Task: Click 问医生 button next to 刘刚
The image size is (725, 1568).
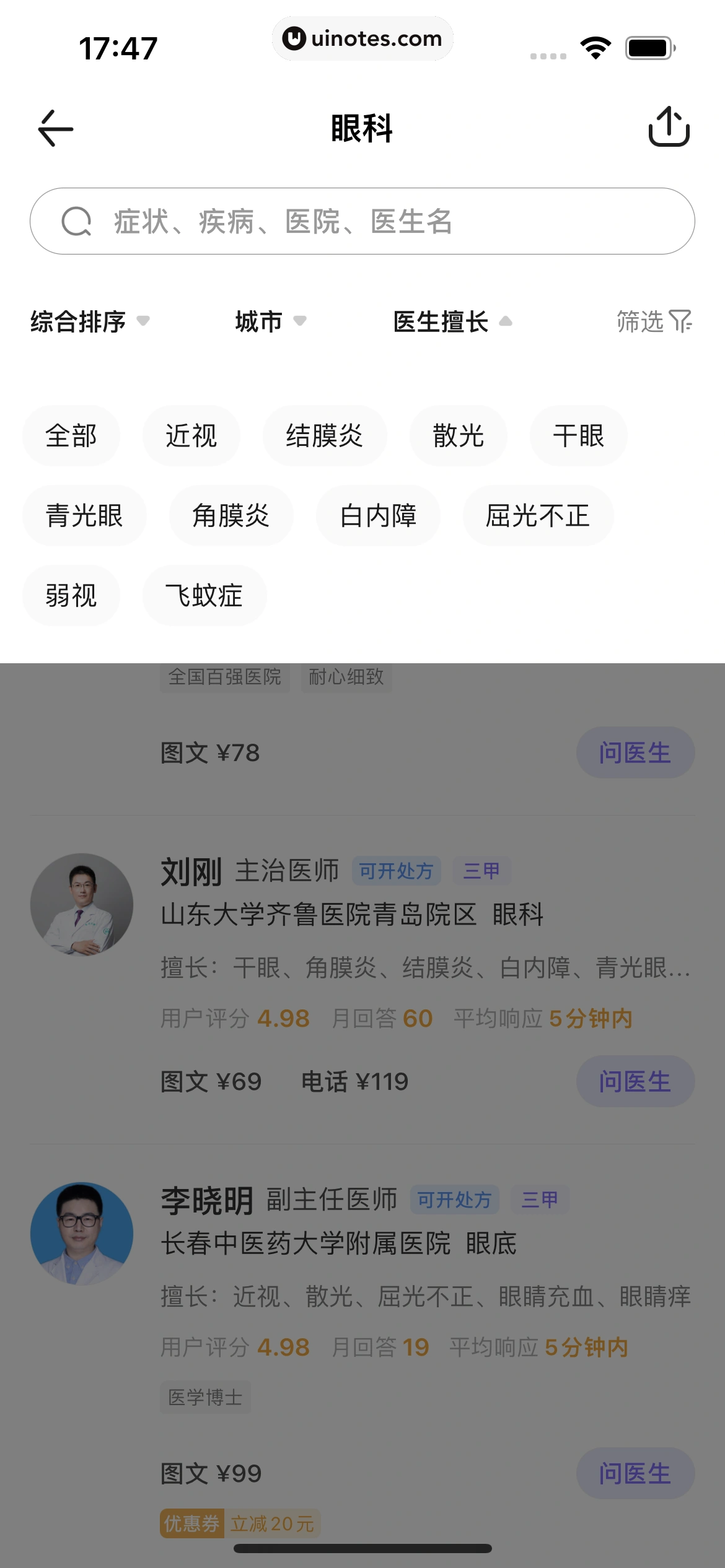Action: click(635, 1081)
